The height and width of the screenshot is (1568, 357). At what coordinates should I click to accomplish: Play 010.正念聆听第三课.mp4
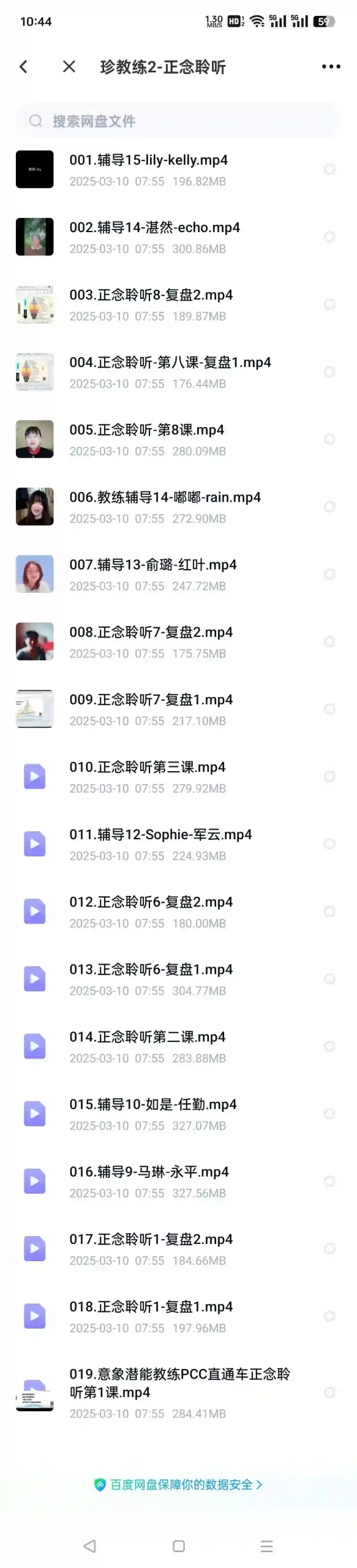(178, 776)
